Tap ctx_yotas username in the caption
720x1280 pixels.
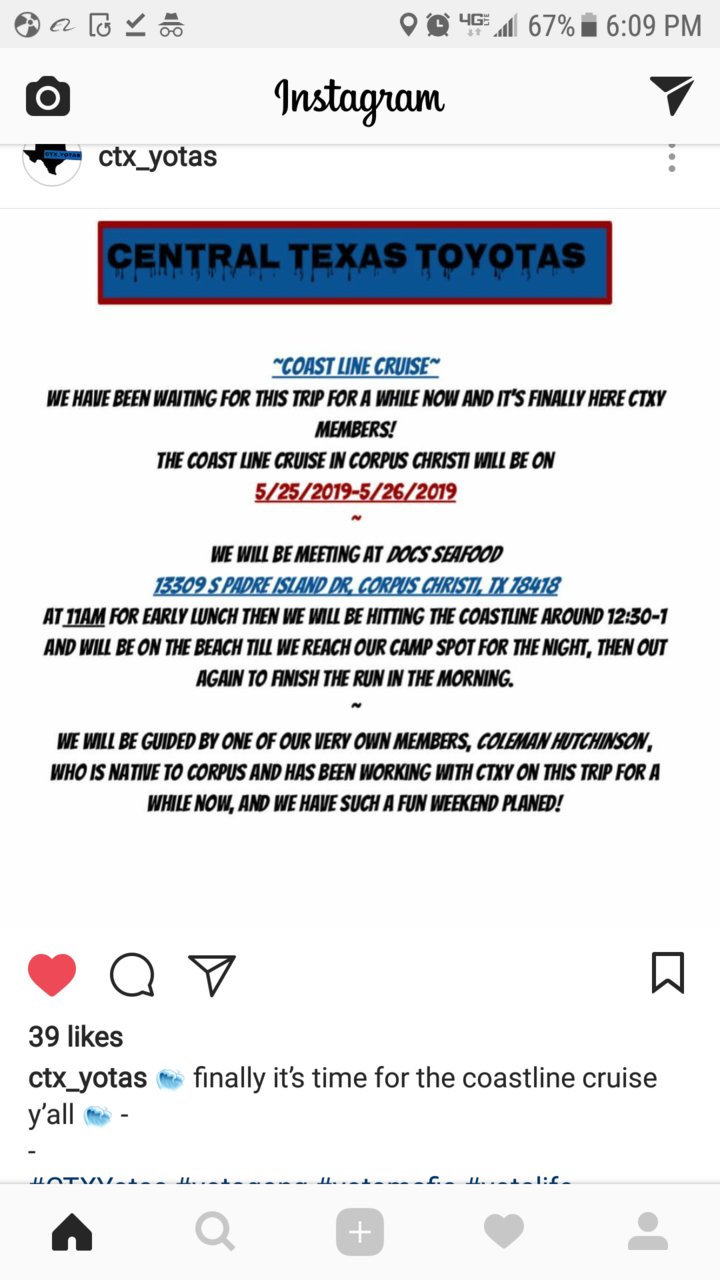pos(88,1078)
